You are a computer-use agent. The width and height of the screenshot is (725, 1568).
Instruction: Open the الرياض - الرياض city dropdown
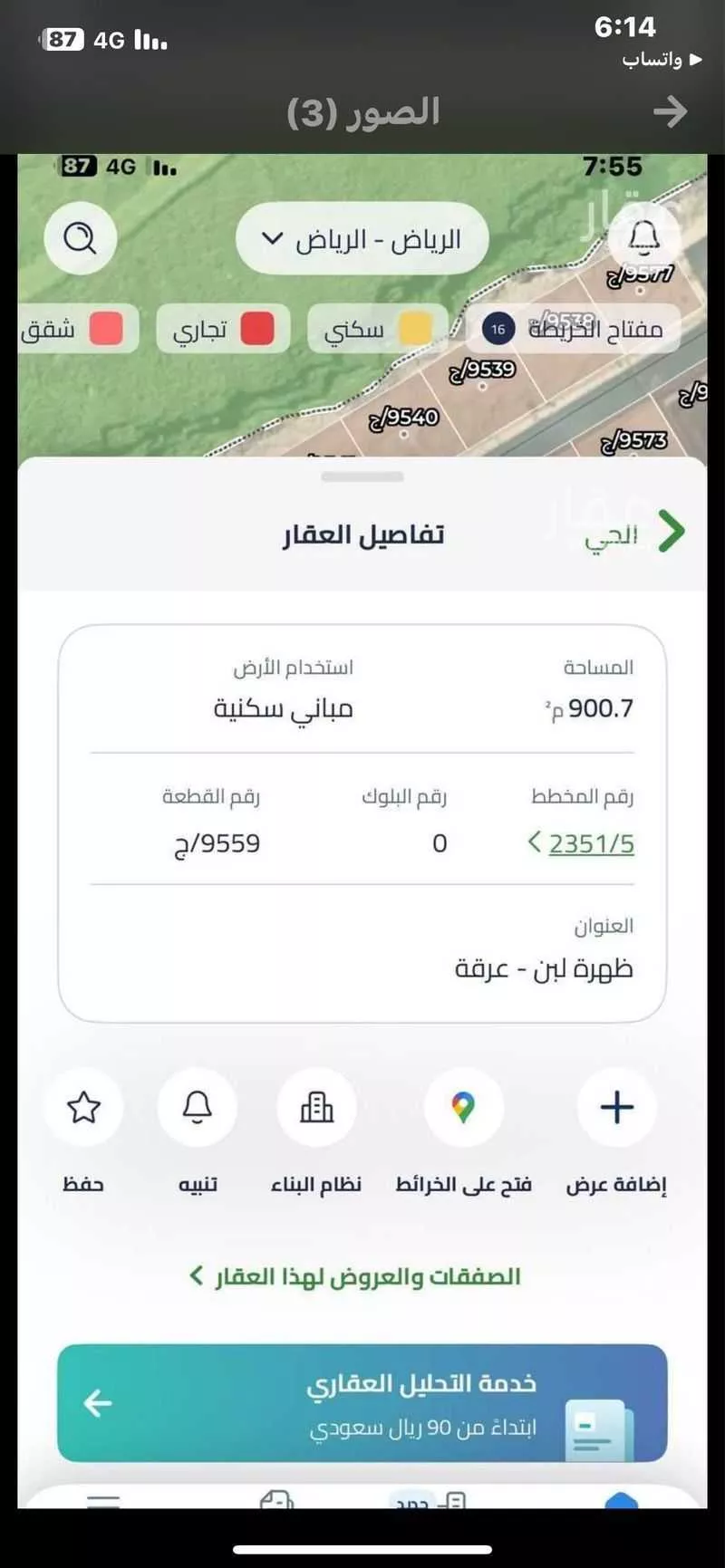361,238
